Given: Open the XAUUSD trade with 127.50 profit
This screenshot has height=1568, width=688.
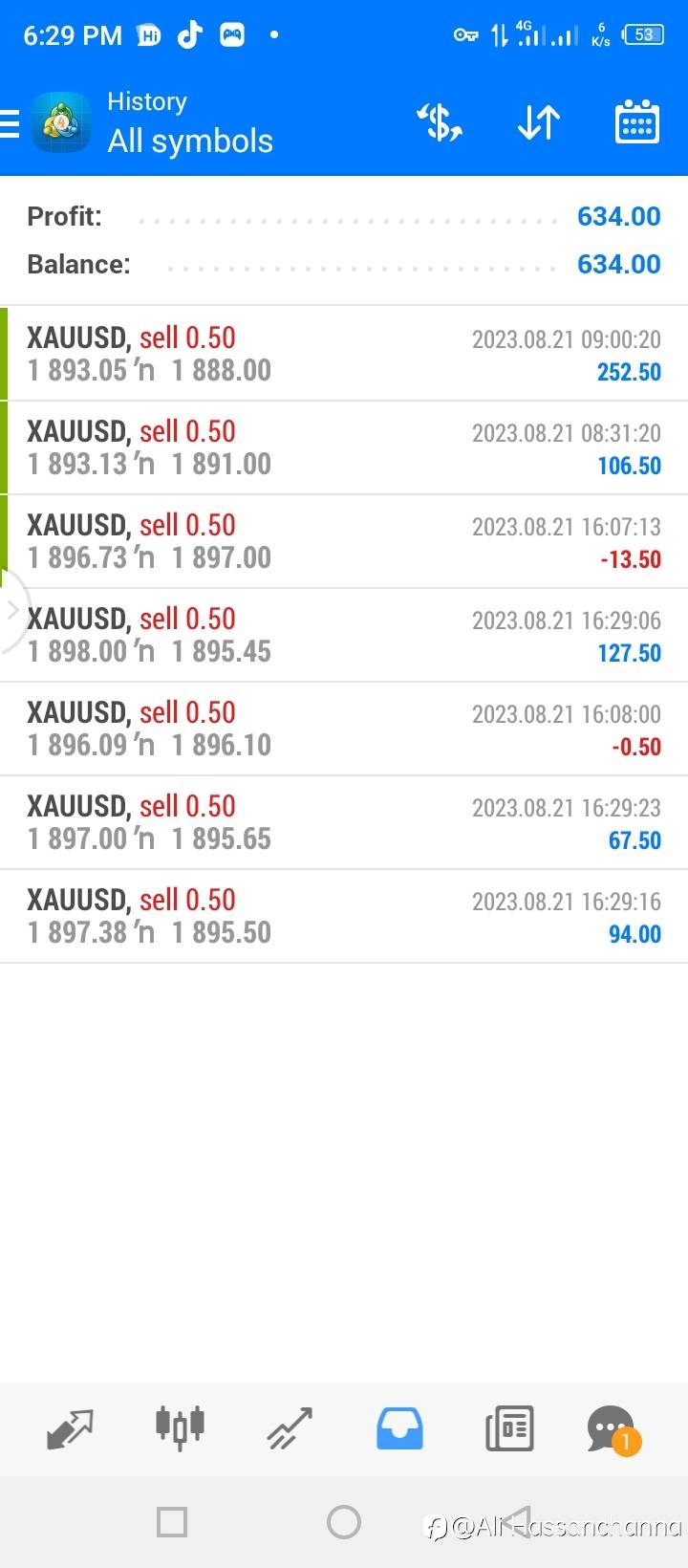Looking at the screenshot, I should pos(344,635).
